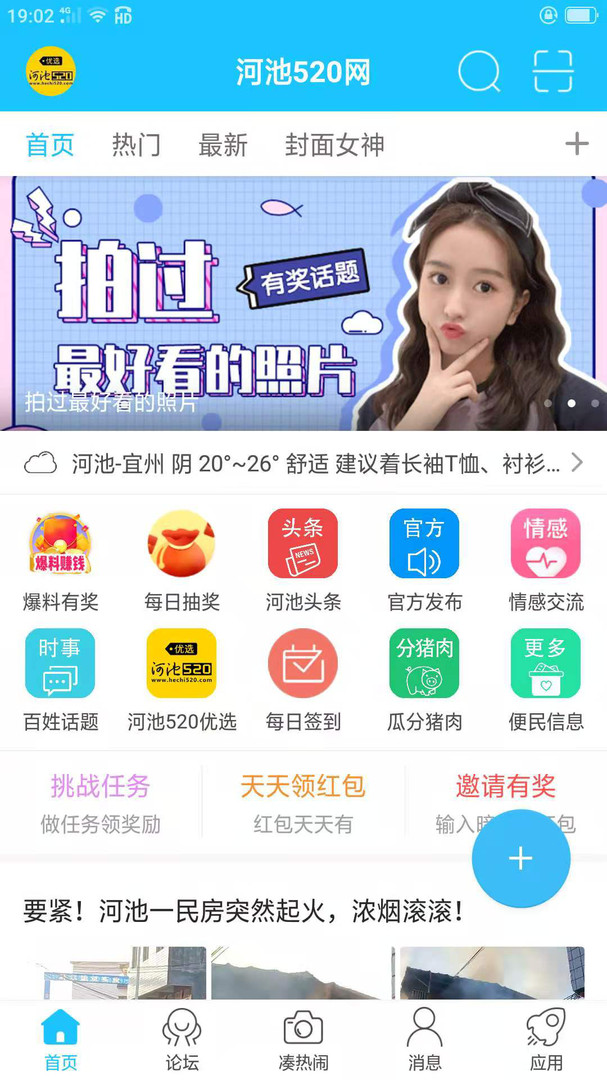This screenshot has height=1080, width=607.
Task: Switch to 论坛 bottom tab
Action: pos(182,1040)
